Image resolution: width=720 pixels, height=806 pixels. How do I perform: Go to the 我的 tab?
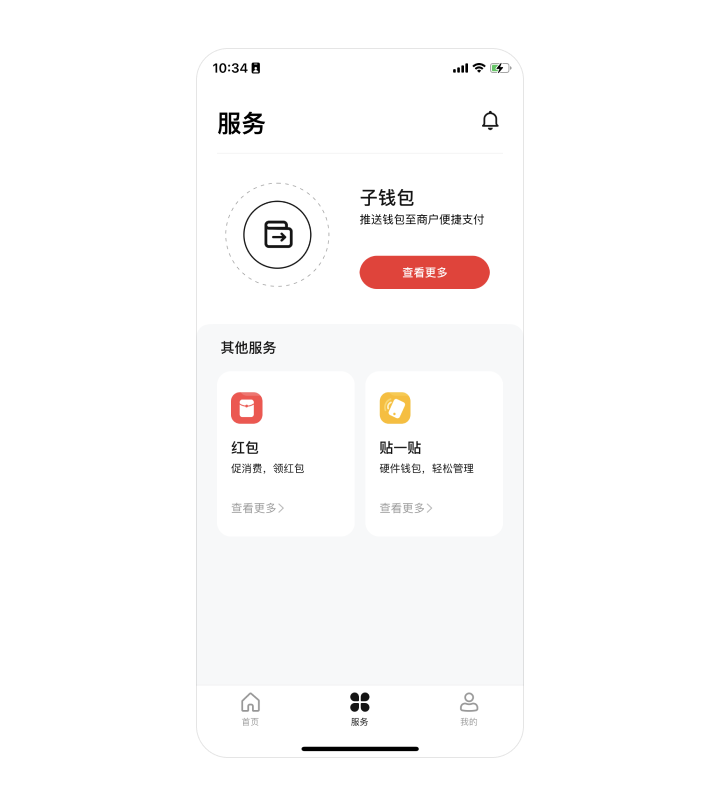click(469, 709)
